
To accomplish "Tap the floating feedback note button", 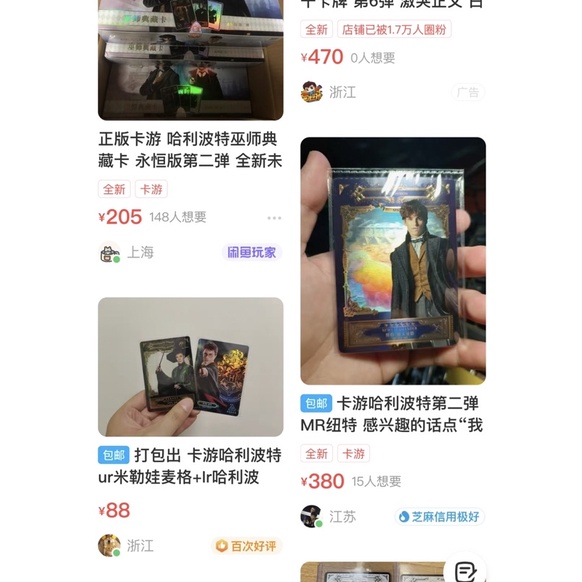I will coord(465,572).
